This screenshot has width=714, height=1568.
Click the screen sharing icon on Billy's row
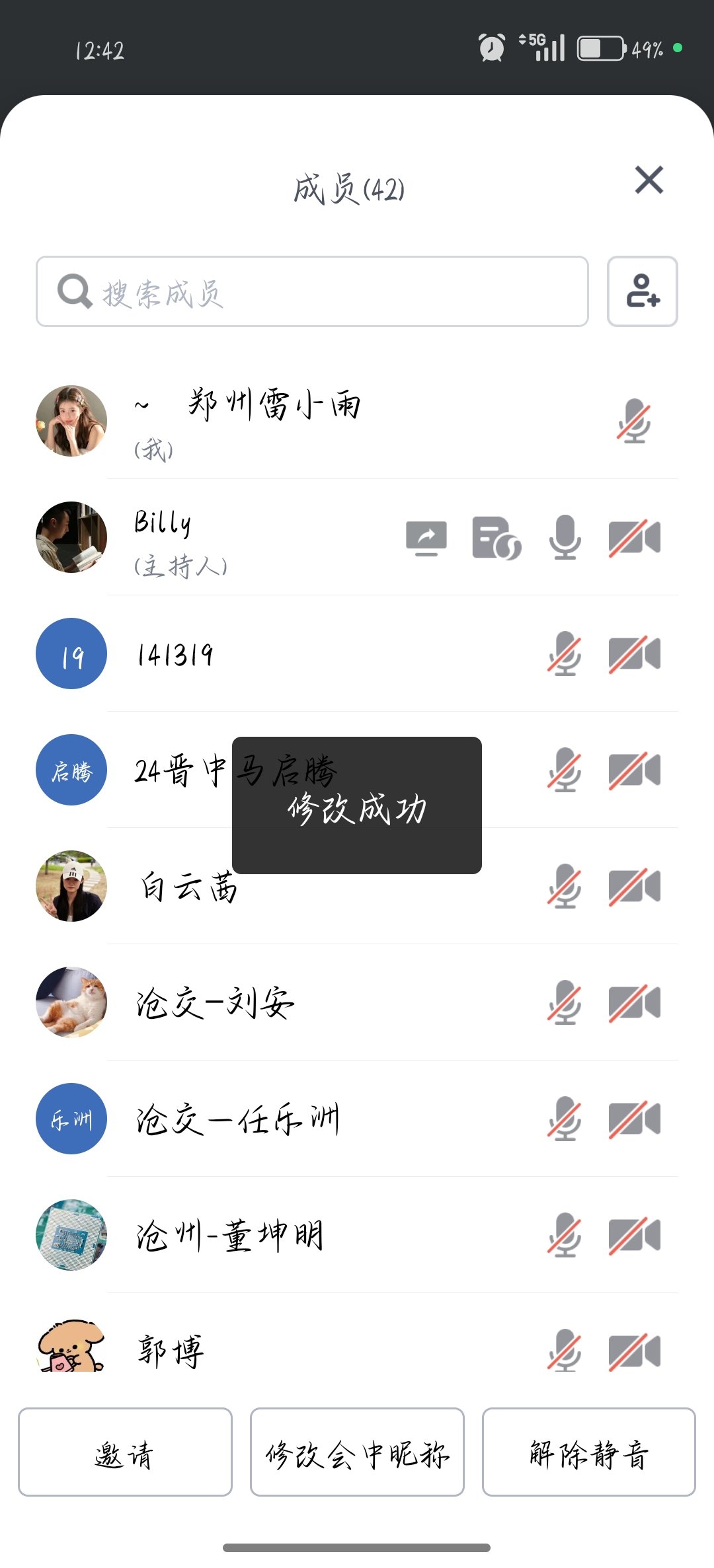point(426,537)
